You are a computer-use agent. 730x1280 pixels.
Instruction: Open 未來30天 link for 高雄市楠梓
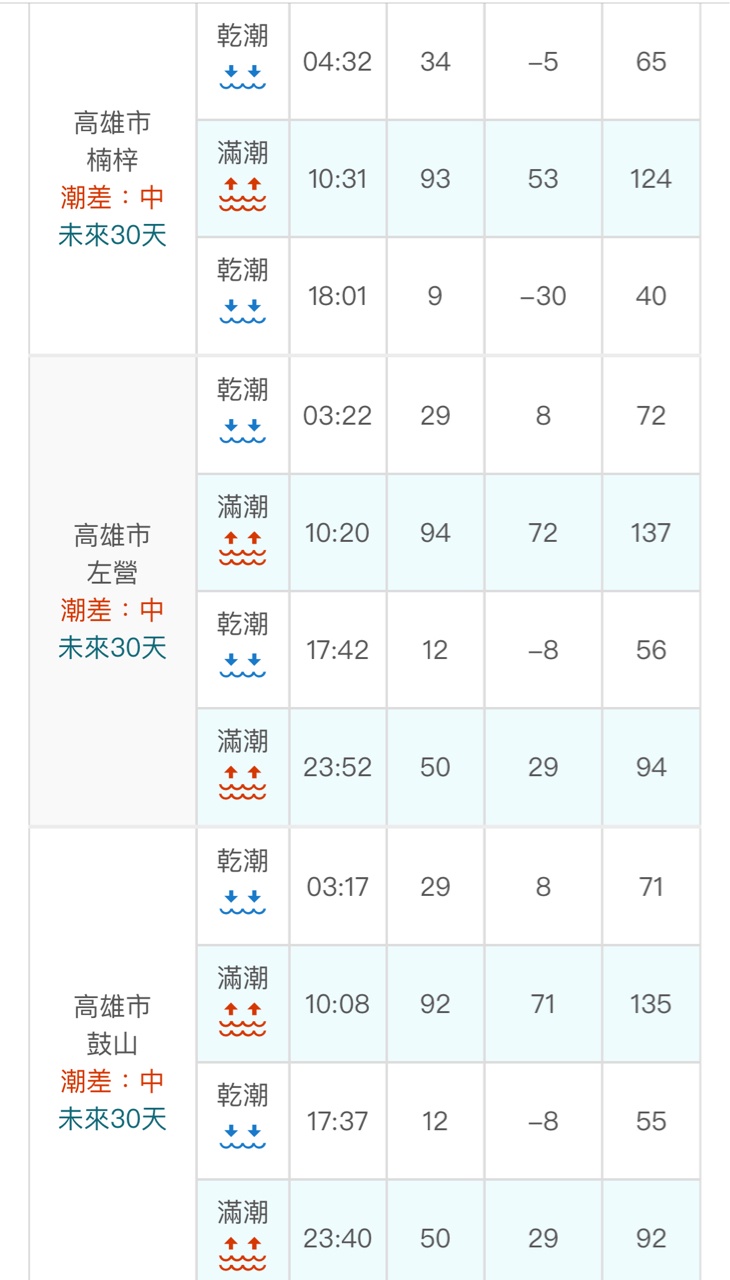112,236
